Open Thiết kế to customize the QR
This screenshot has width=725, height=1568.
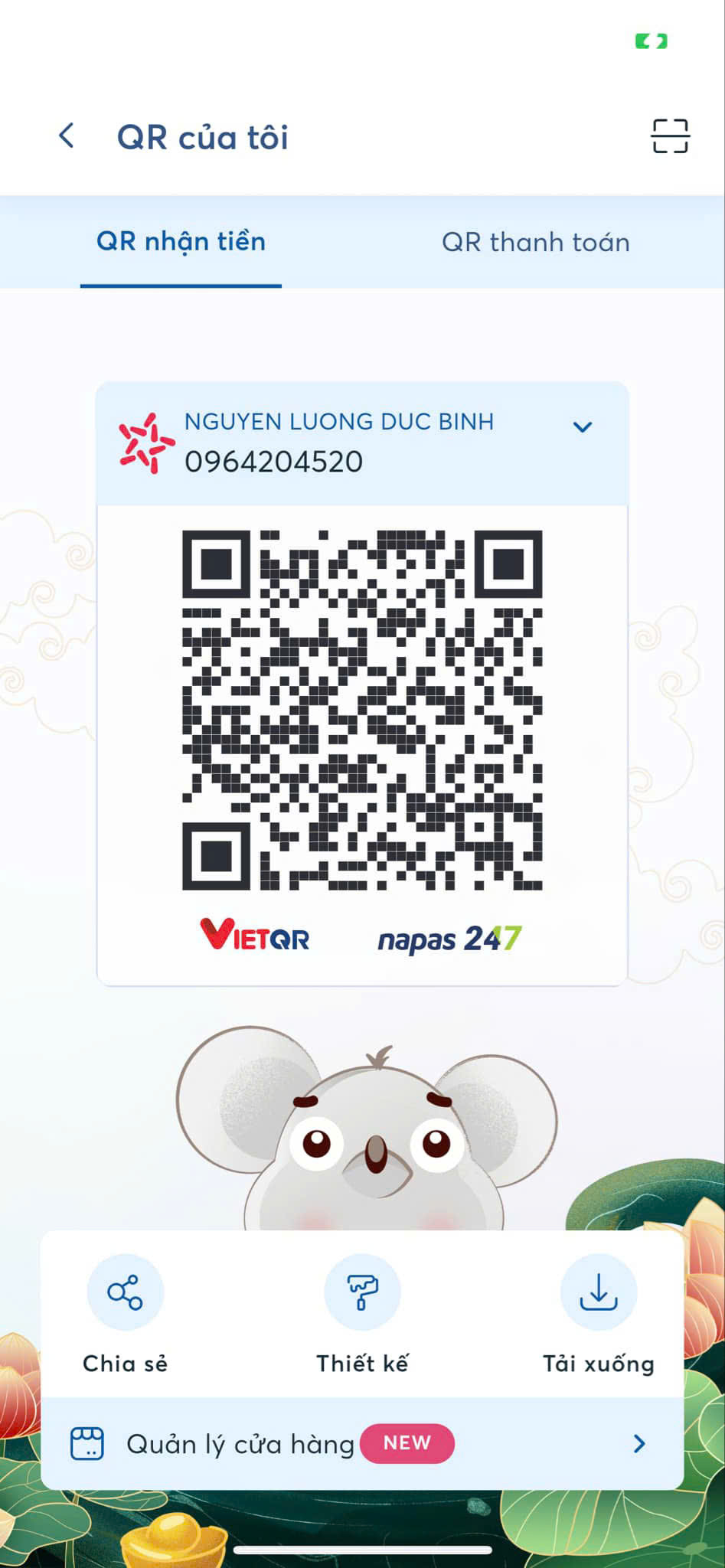tap(362, 1314)
